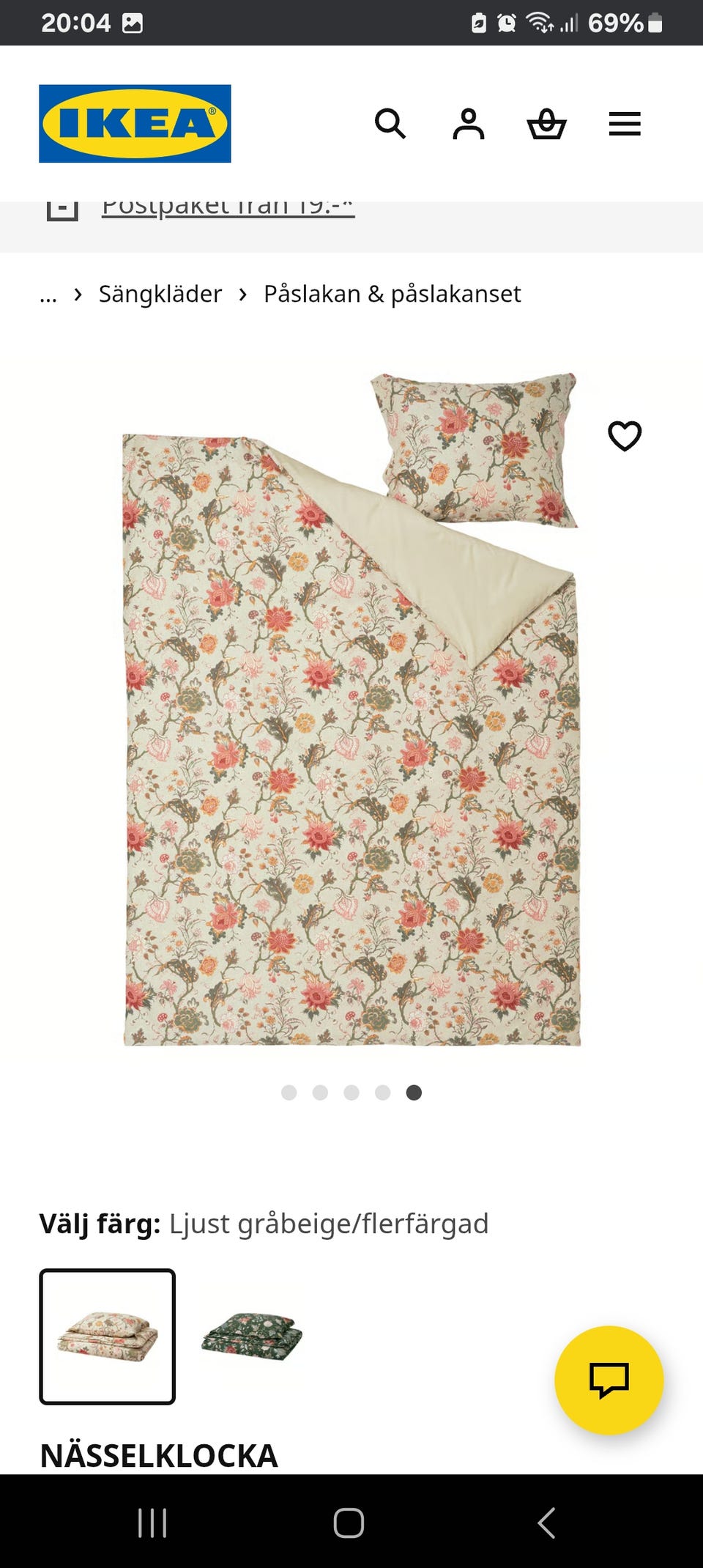Open the Postpaket från 19:- link
This screenshot has height=1568, width=703.
pyautogui.click(x=228, y=207)
